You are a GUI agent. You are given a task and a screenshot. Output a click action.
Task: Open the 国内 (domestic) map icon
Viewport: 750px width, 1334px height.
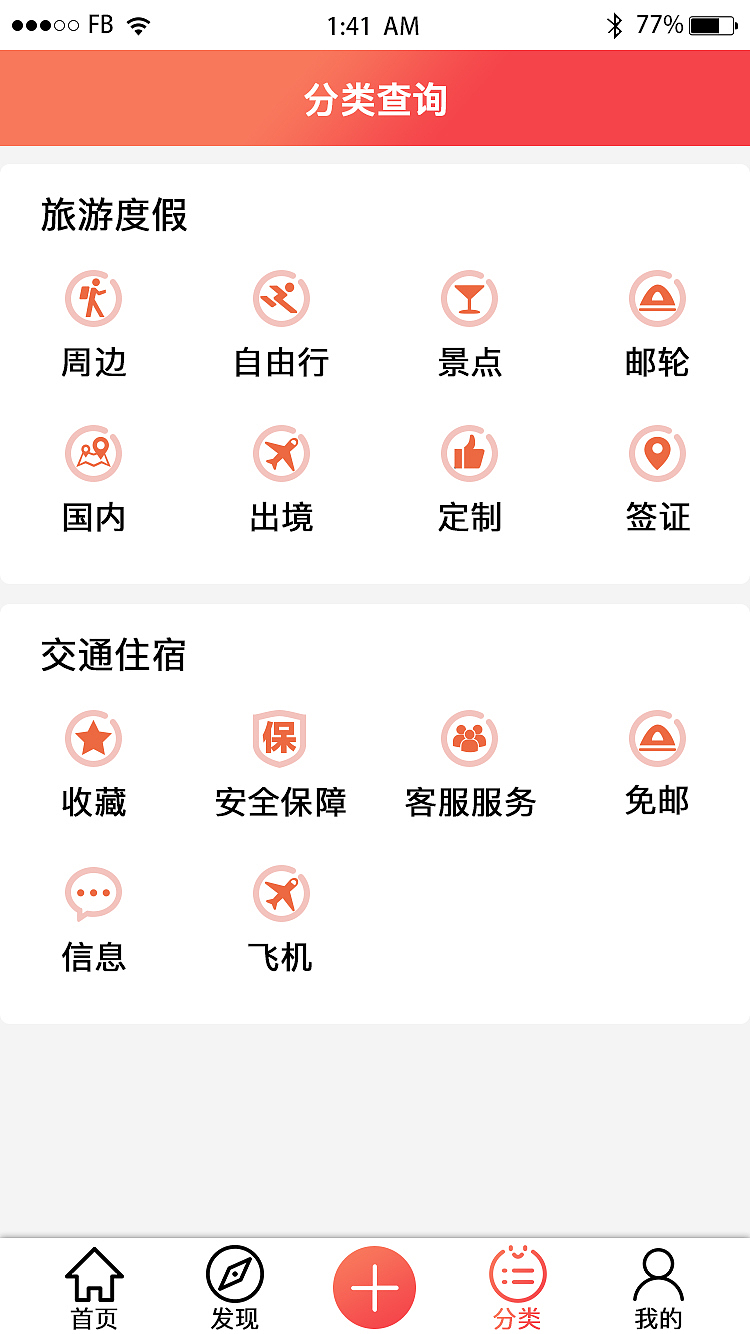[93, 453]
